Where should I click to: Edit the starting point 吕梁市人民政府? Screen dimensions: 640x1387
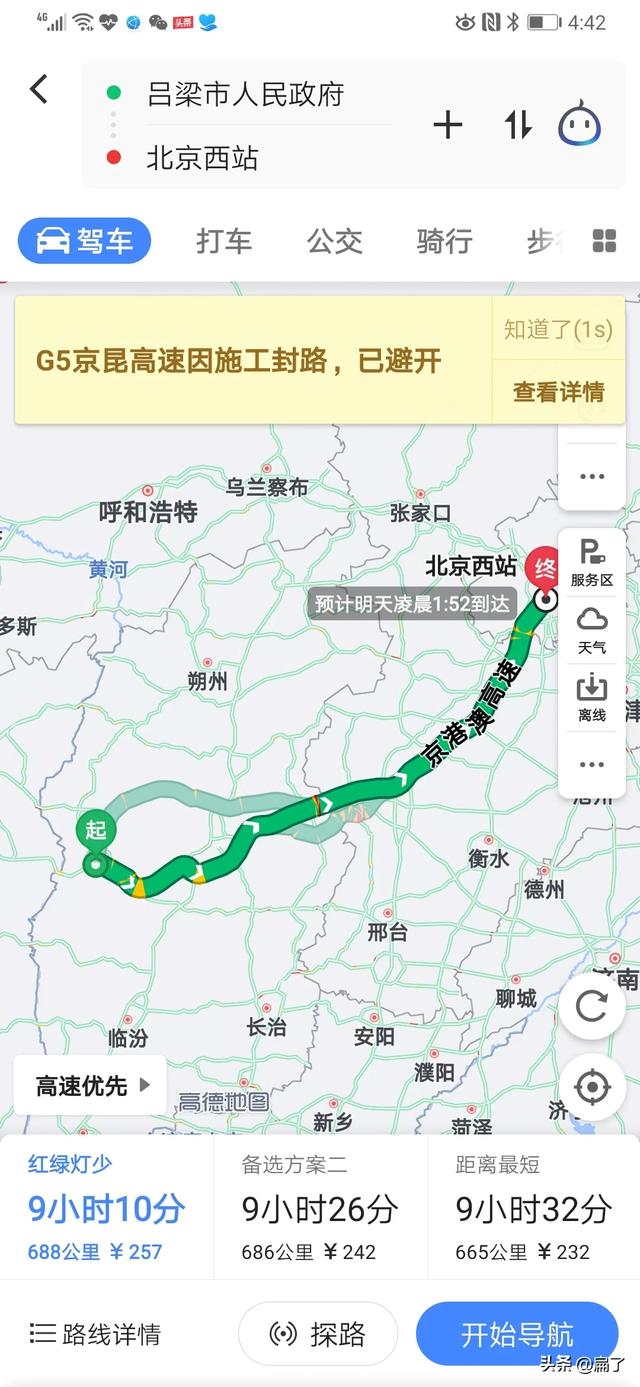pyautogui.click(x=245, y=95)
